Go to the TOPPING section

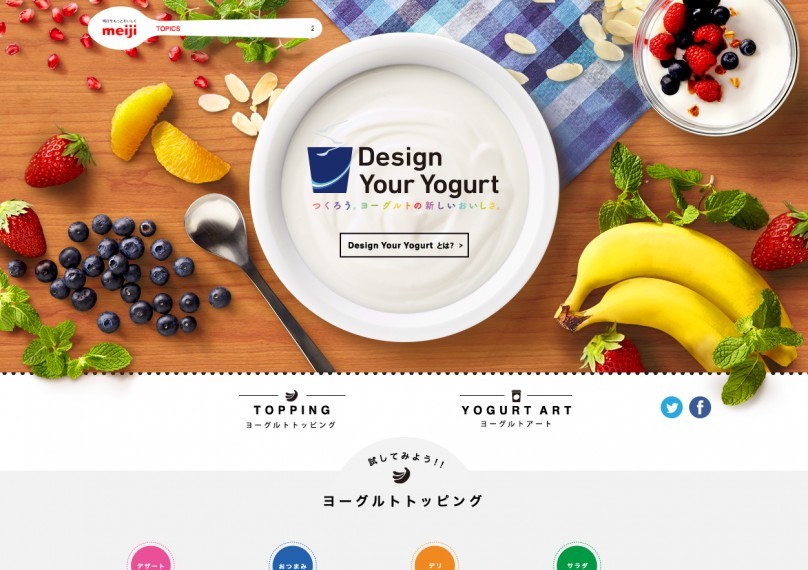(x=291, y=410)
